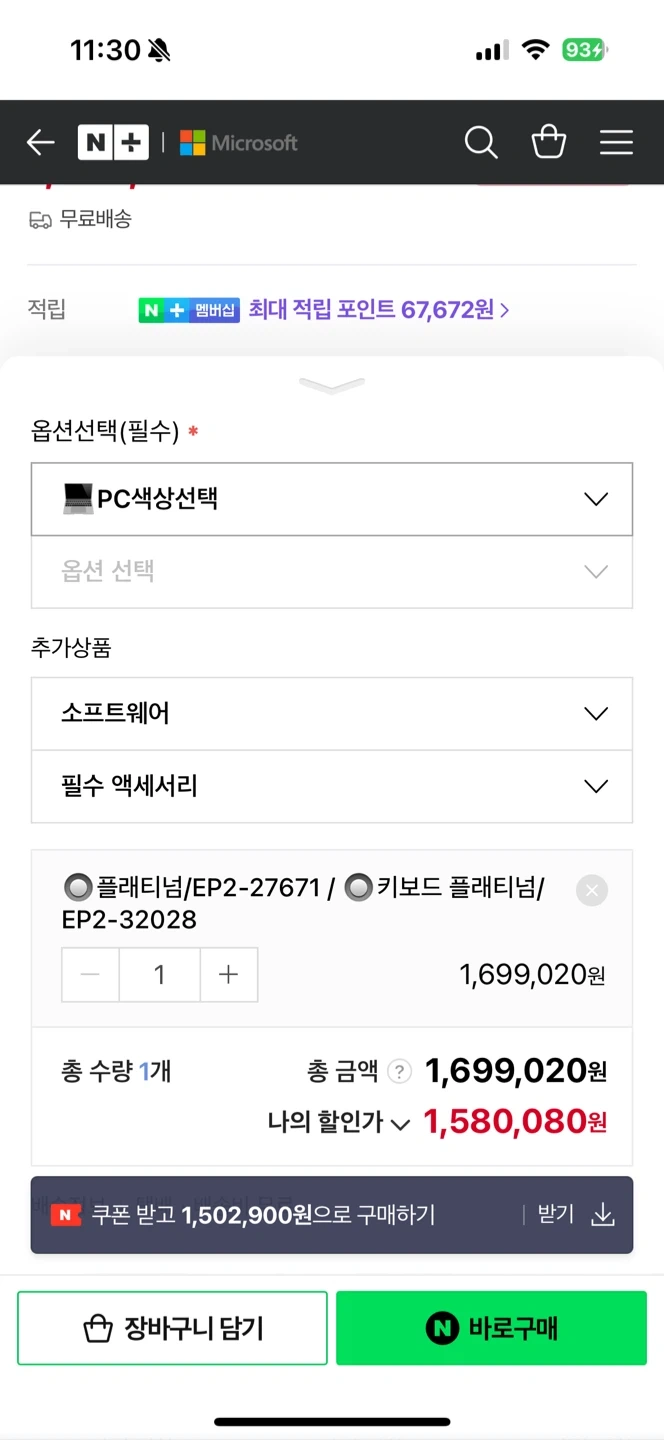The height and width of the screenshot is (1440, 664).
Task: Collapse the option panel with handle chevron
Action: (x=332, y=385)
